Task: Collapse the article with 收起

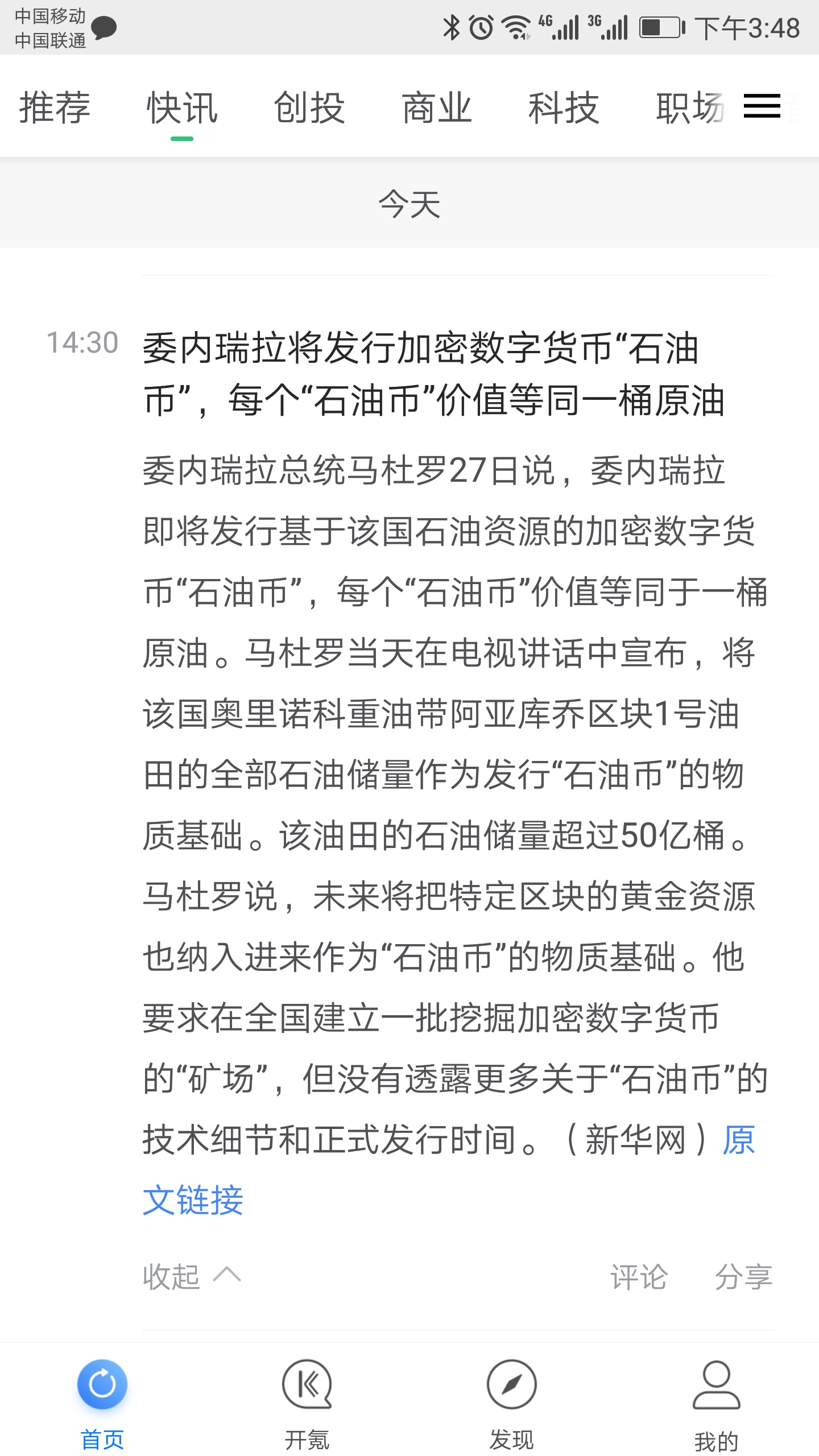Action: (x=192, y=1276)
